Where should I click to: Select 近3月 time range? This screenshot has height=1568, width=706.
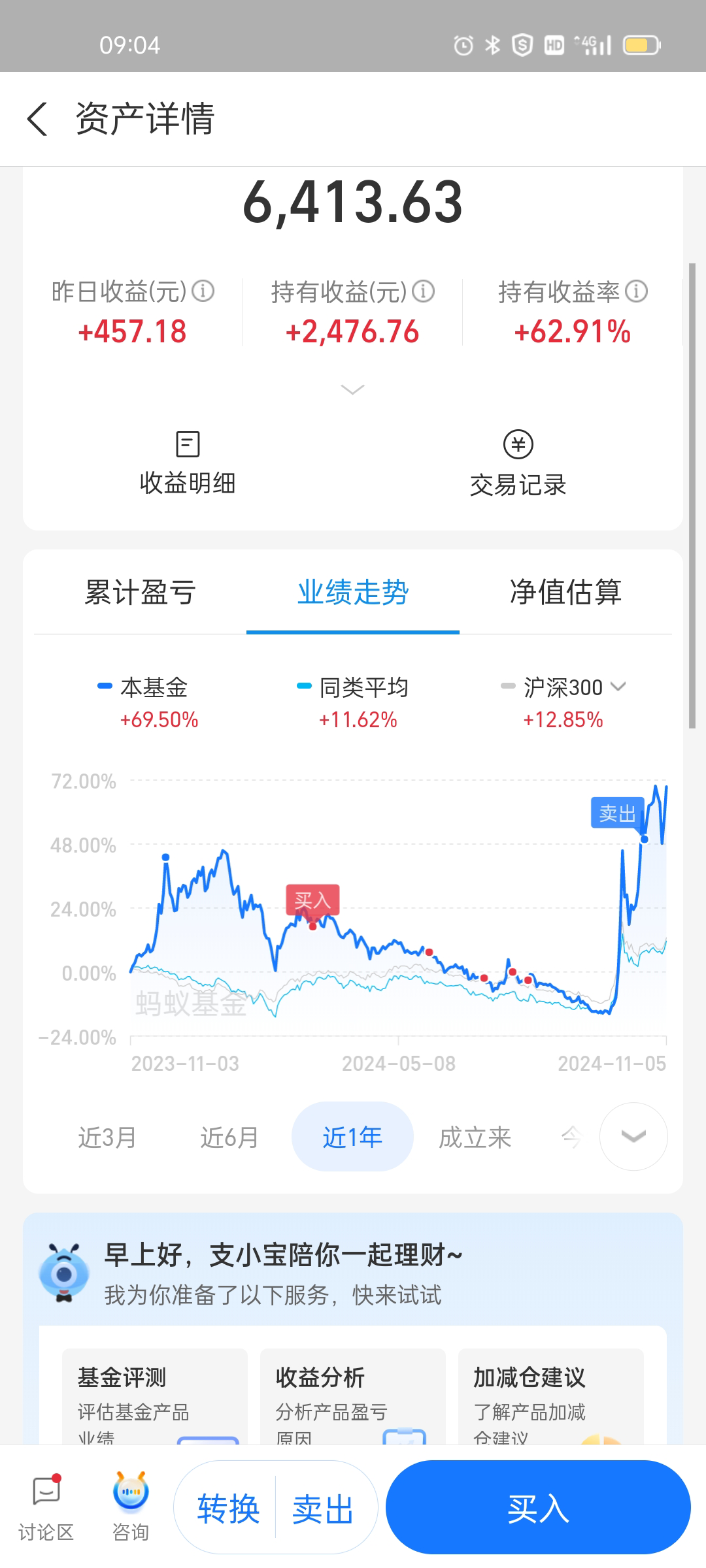(x=107, y=1137)
